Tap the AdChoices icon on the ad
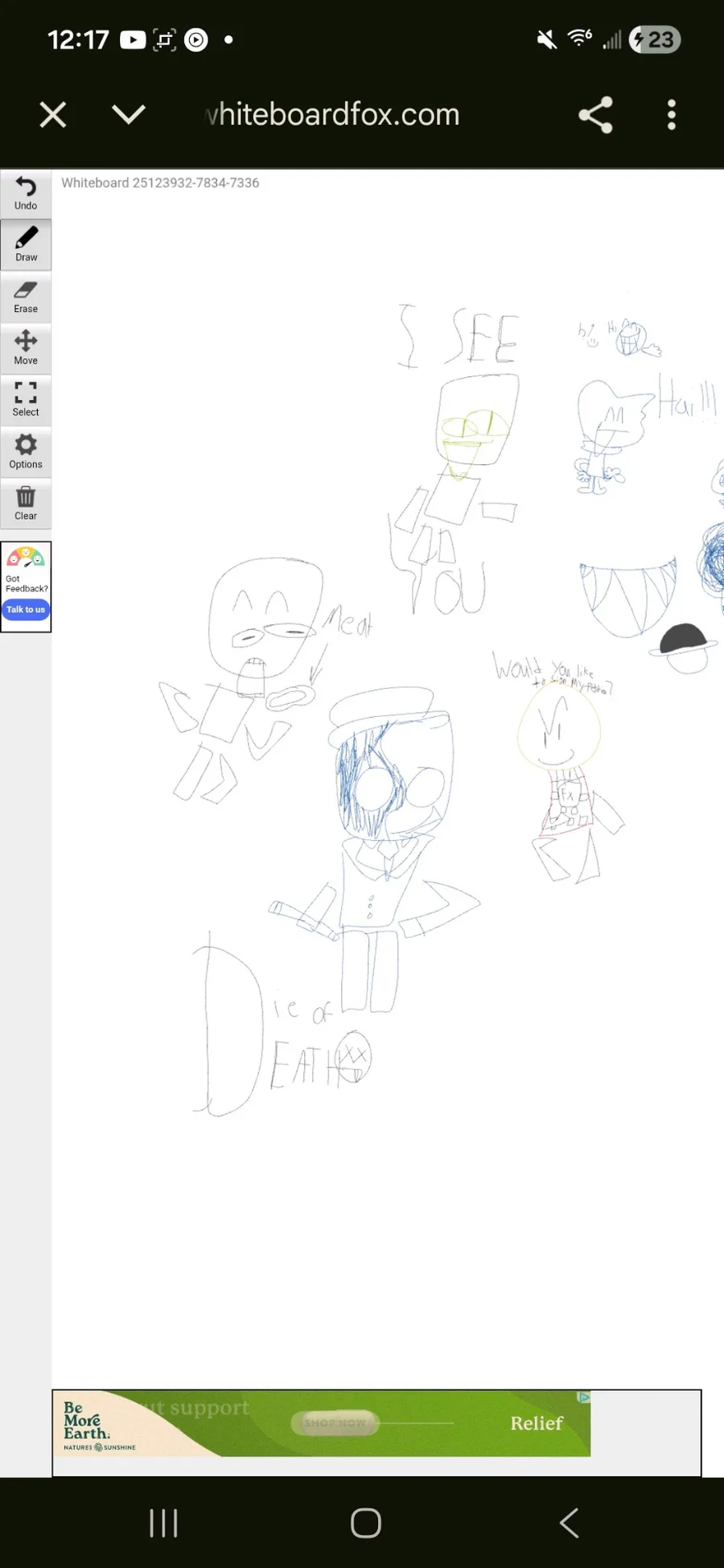Viewport: 724px width, 1568px height. point(584,1397)
